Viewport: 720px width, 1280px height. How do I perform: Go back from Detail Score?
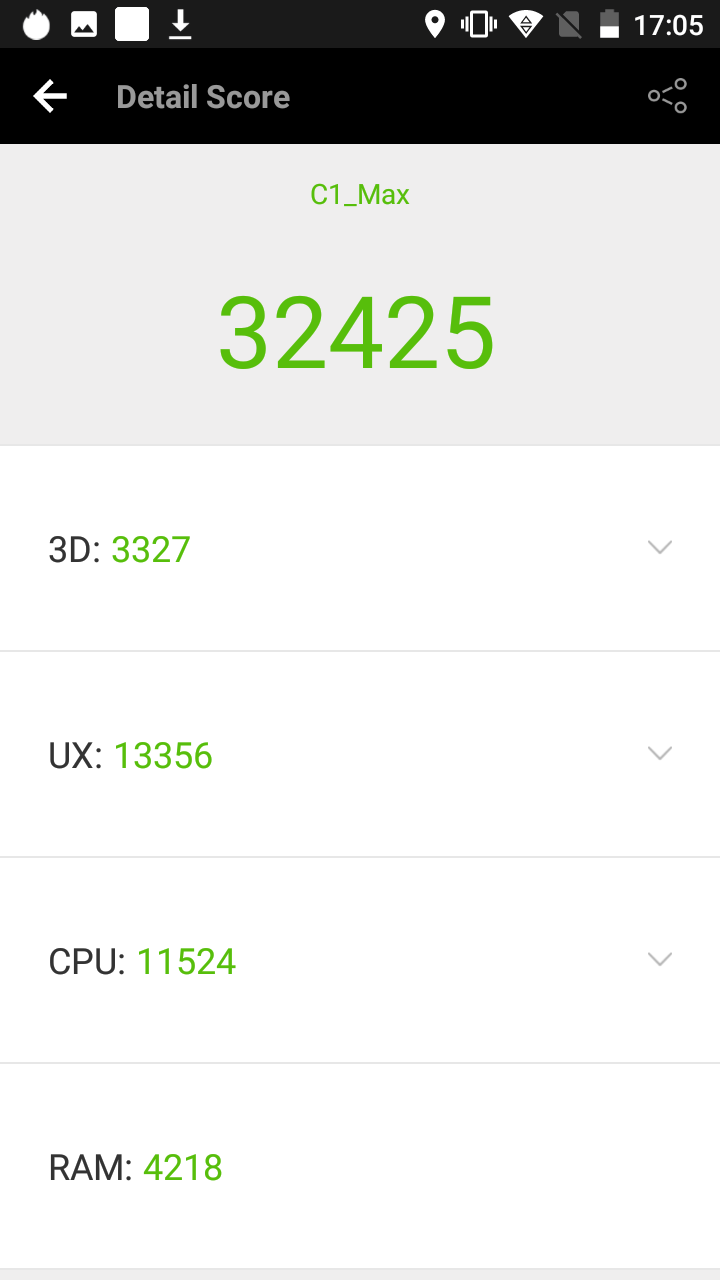(x=50, y=97)
